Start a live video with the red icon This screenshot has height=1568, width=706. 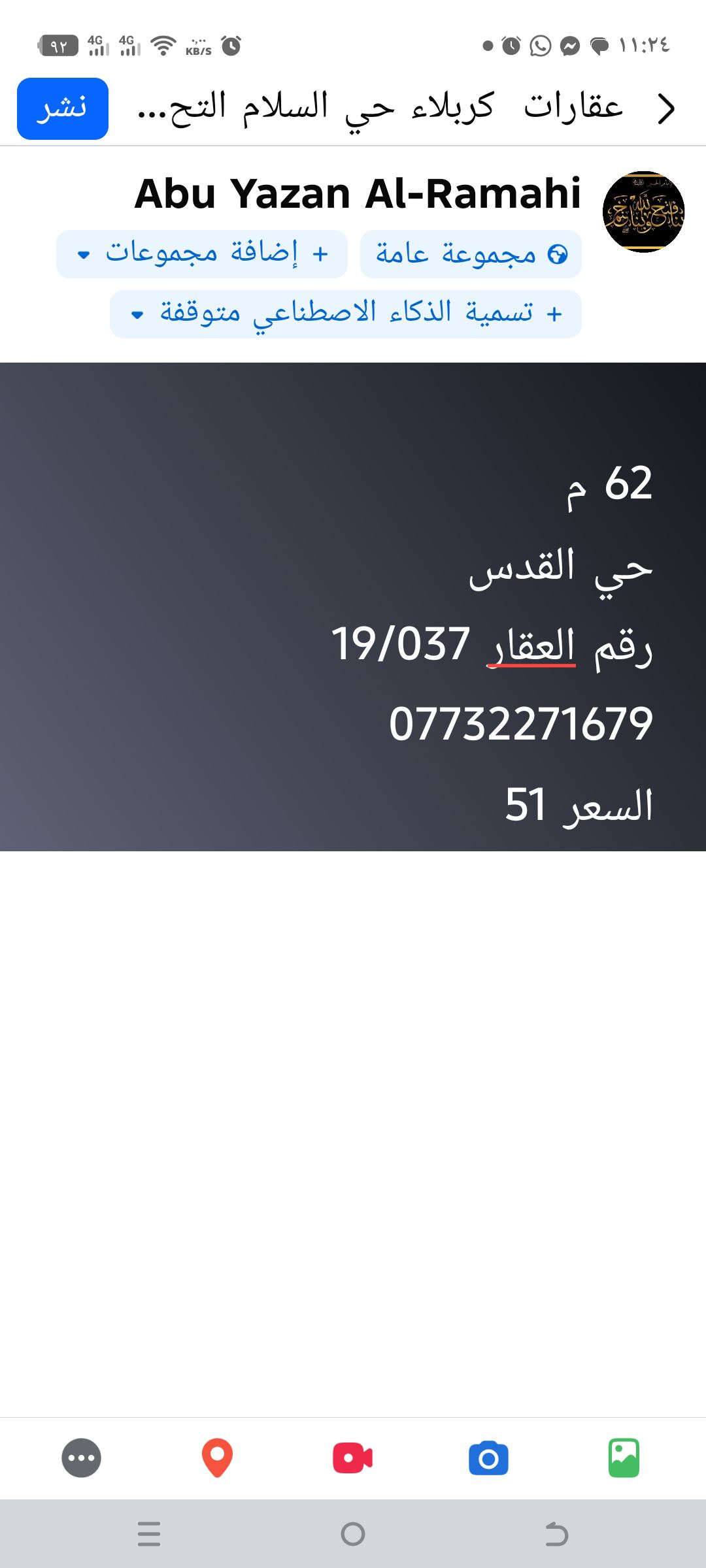pyautogui.click(x=352, y=1458)
